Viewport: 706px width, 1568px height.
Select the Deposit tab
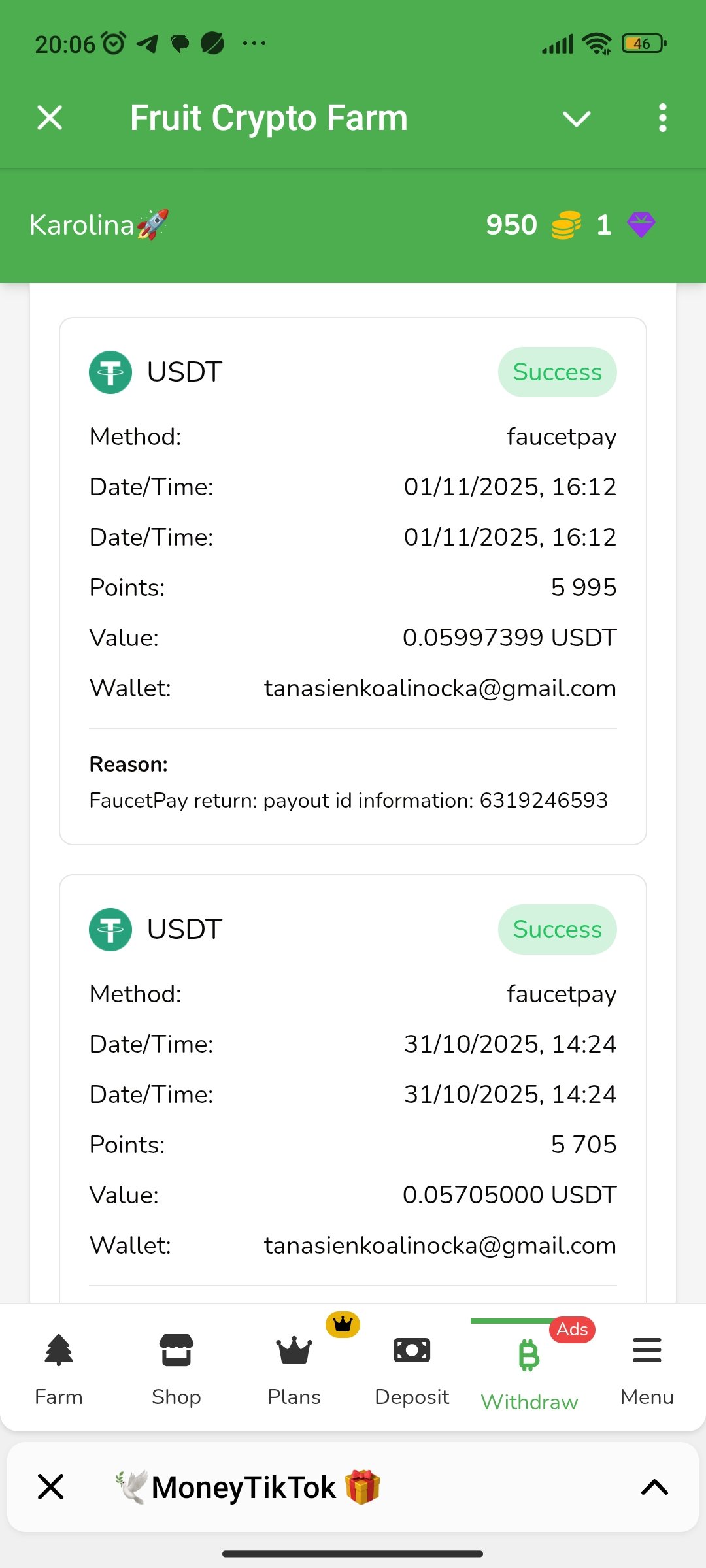coord(412,1369)
